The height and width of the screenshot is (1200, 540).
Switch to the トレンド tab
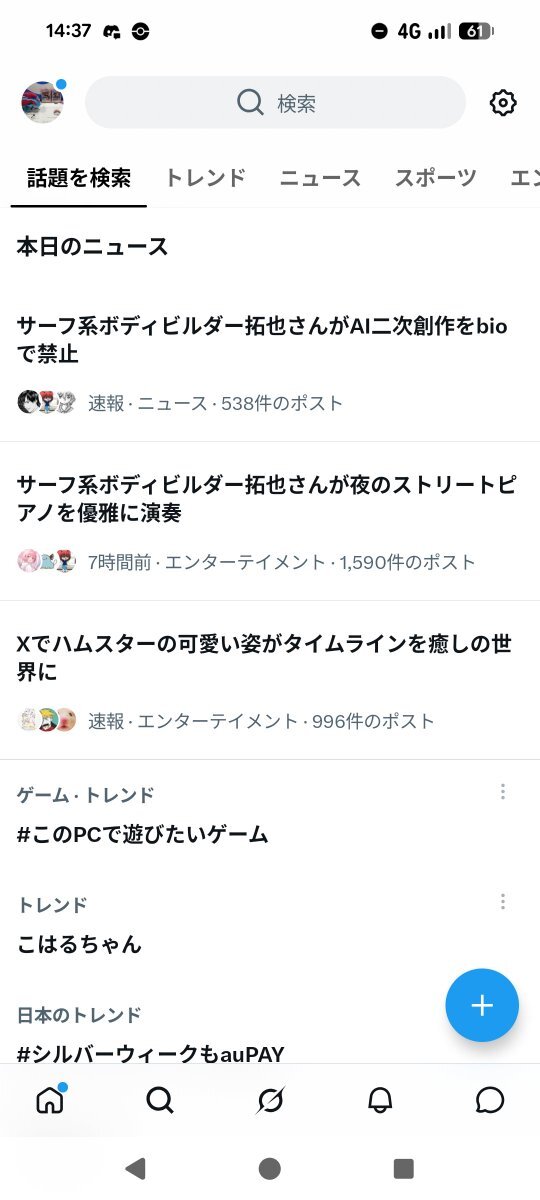(x=205, y=178)
